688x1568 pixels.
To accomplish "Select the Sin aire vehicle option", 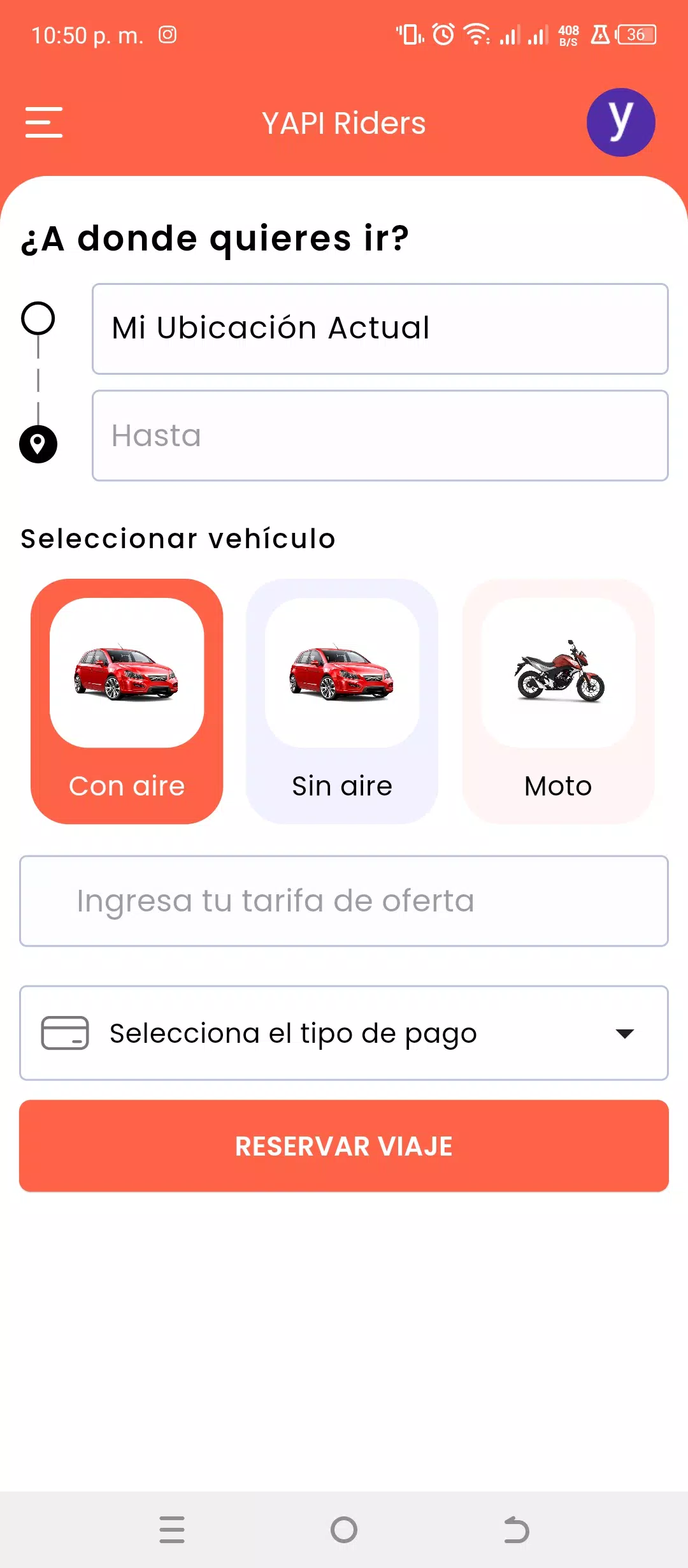I will click(341, 701).
